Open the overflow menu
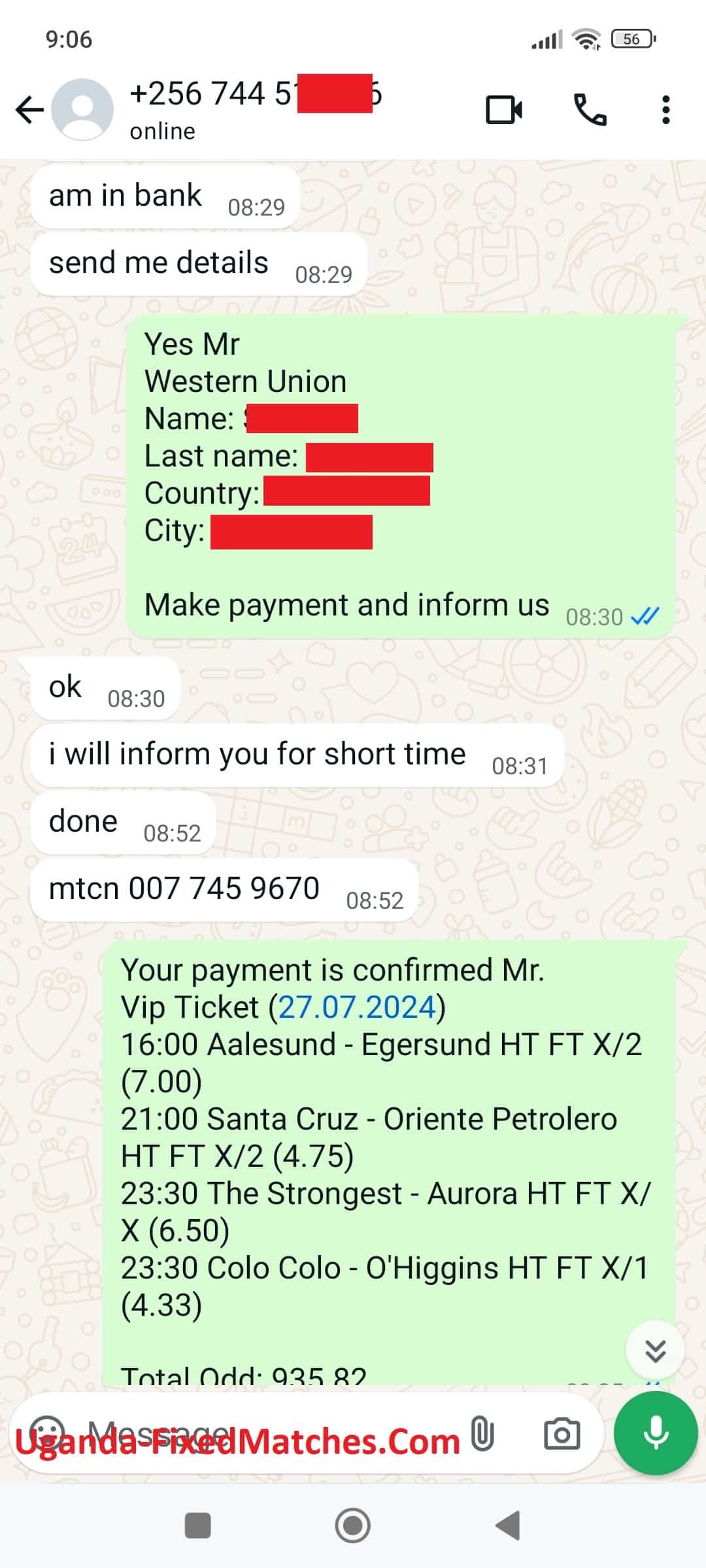Image resolution: width=706 pixels, height=1568 pixels. (x=665, y=109)
